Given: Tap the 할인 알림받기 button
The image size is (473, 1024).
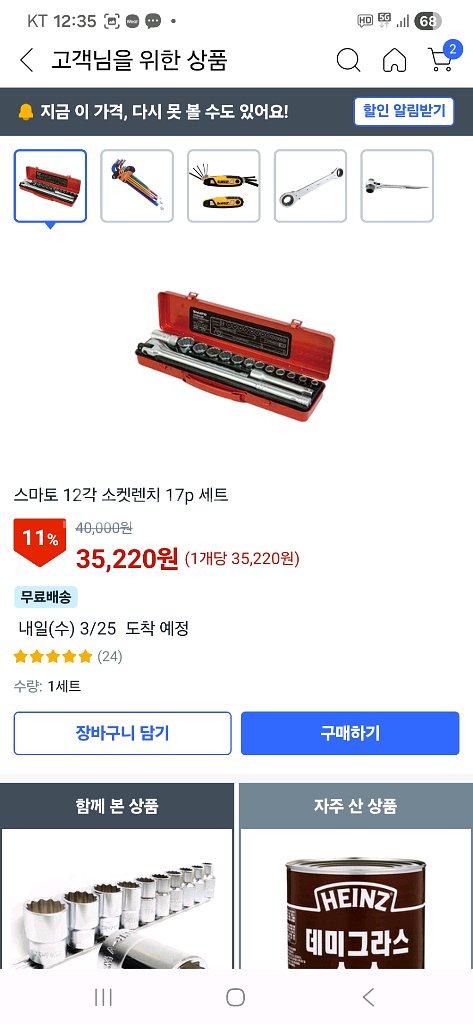Looking at the screenshot, I should tap(404, 111).
